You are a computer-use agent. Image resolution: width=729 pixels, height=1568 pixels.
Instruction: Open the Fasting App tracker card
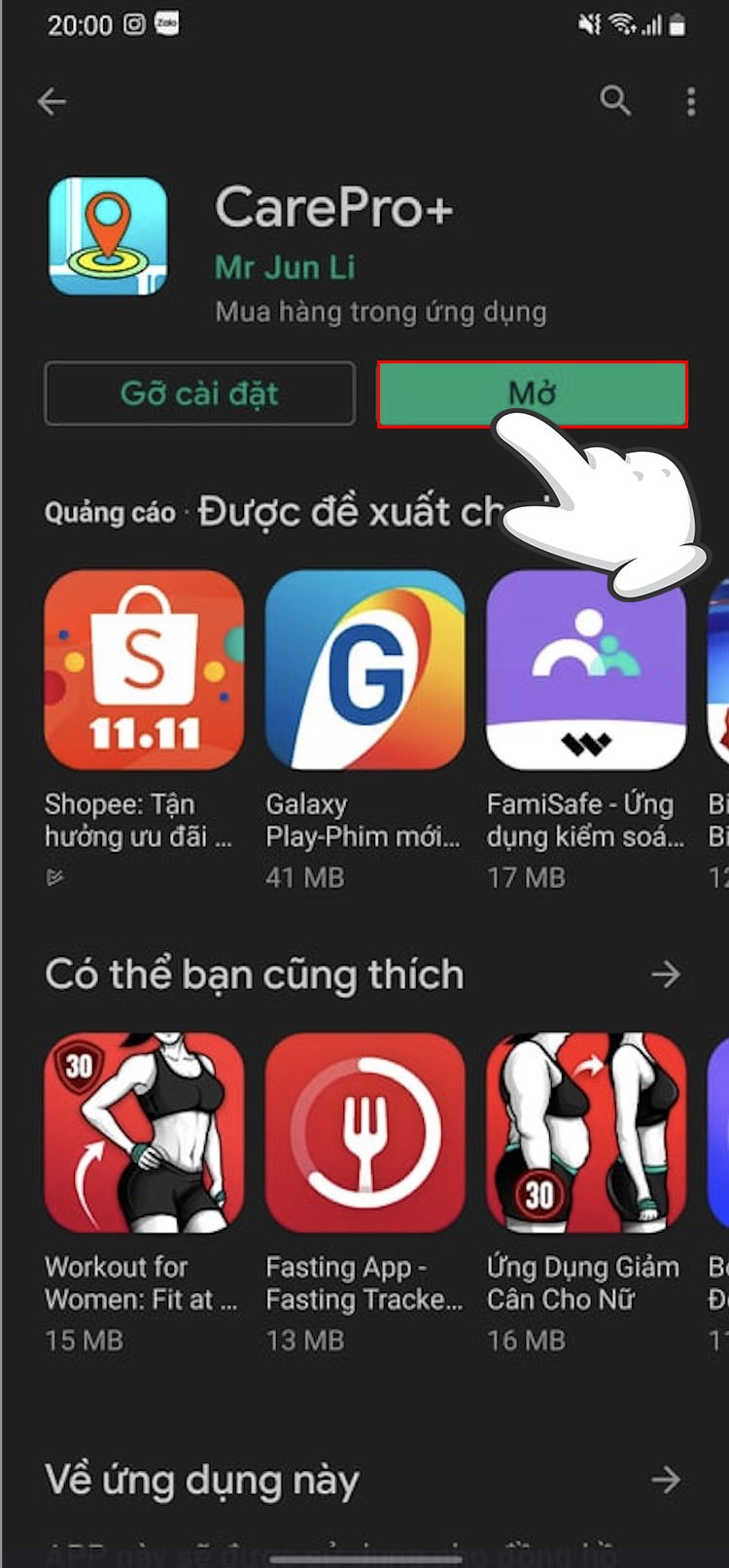click(364, 1133)
